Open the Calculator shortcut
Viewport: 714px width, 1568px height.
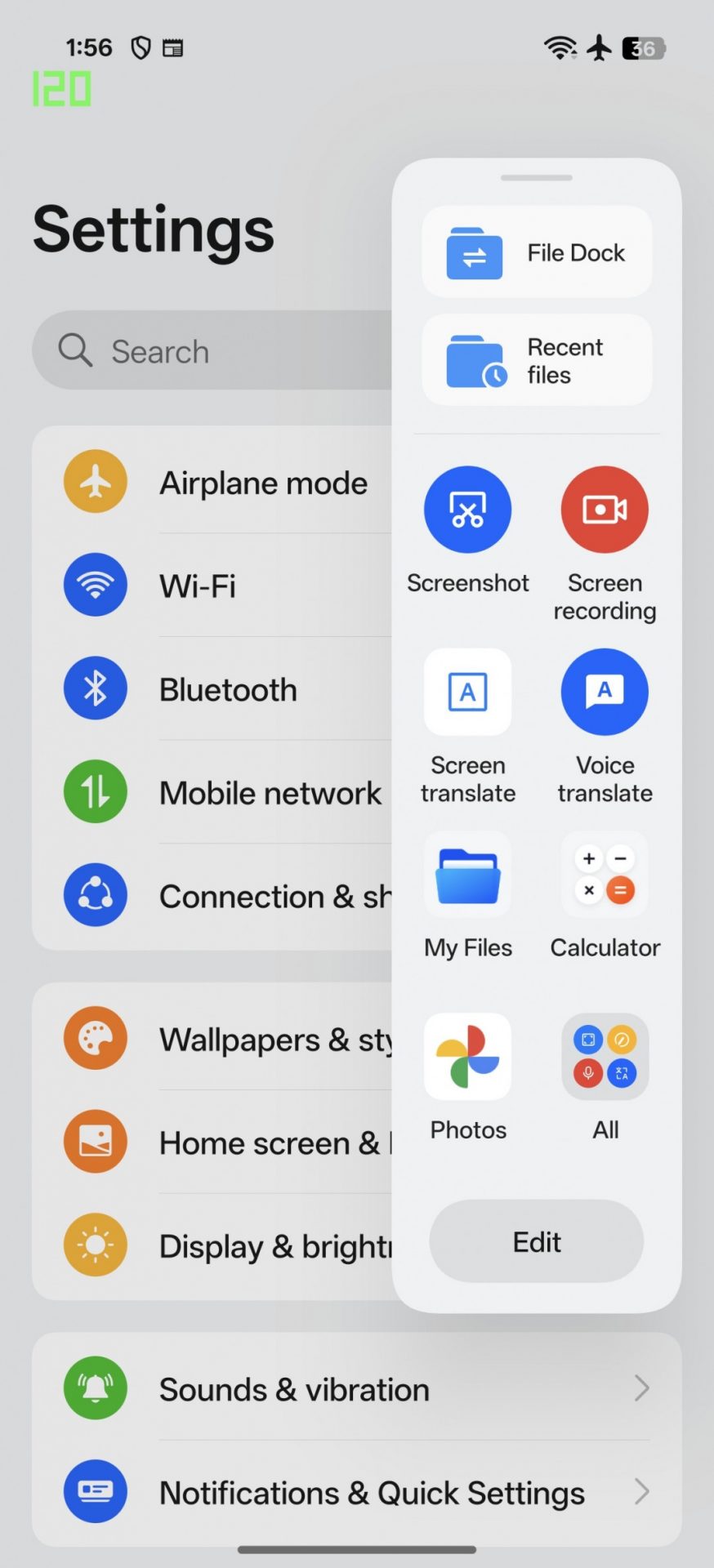pyautogui.click(x=605, y=875)
